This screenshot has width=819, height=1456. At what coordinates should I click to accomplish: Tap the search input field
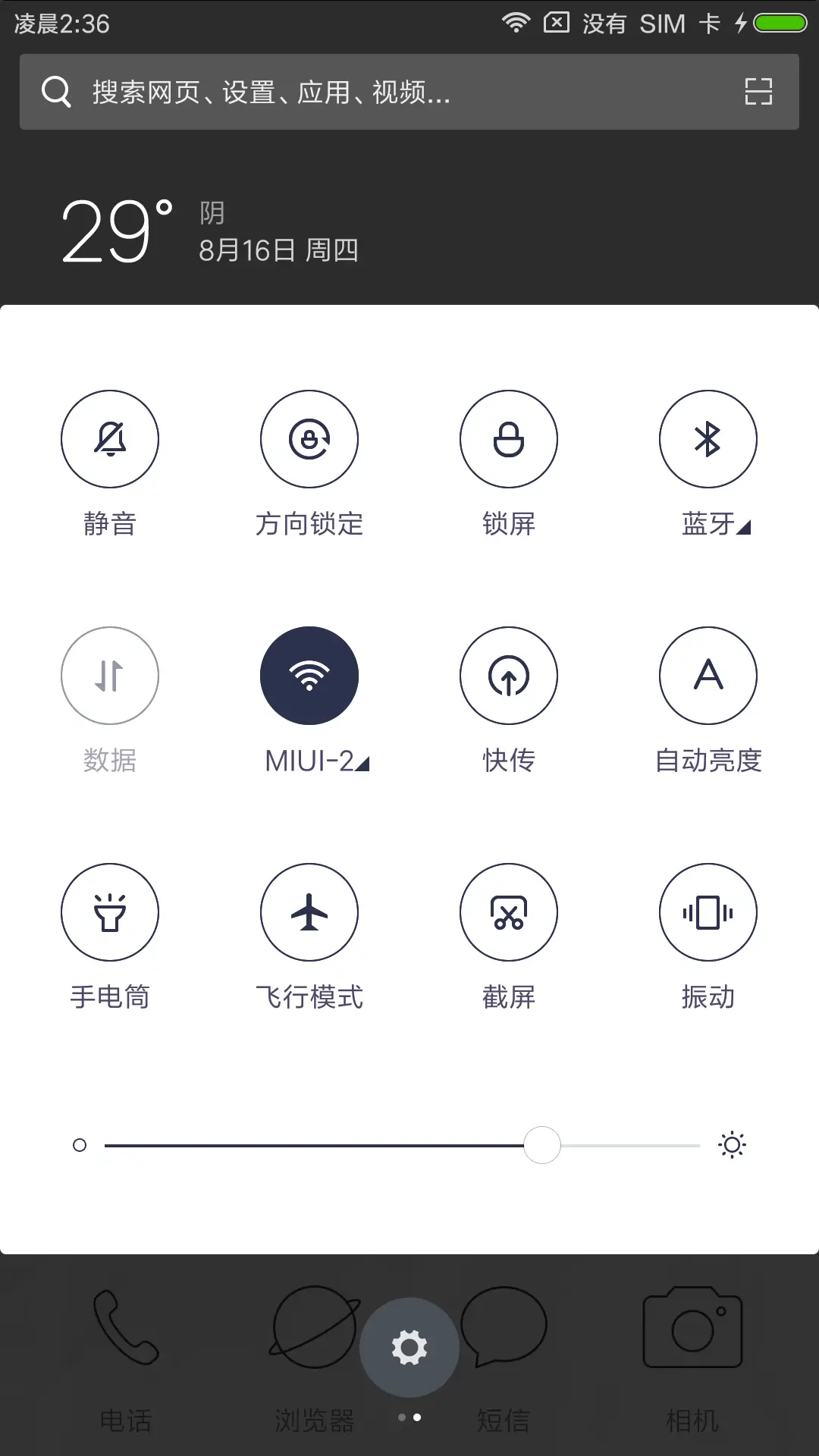(x=303, y=91)
